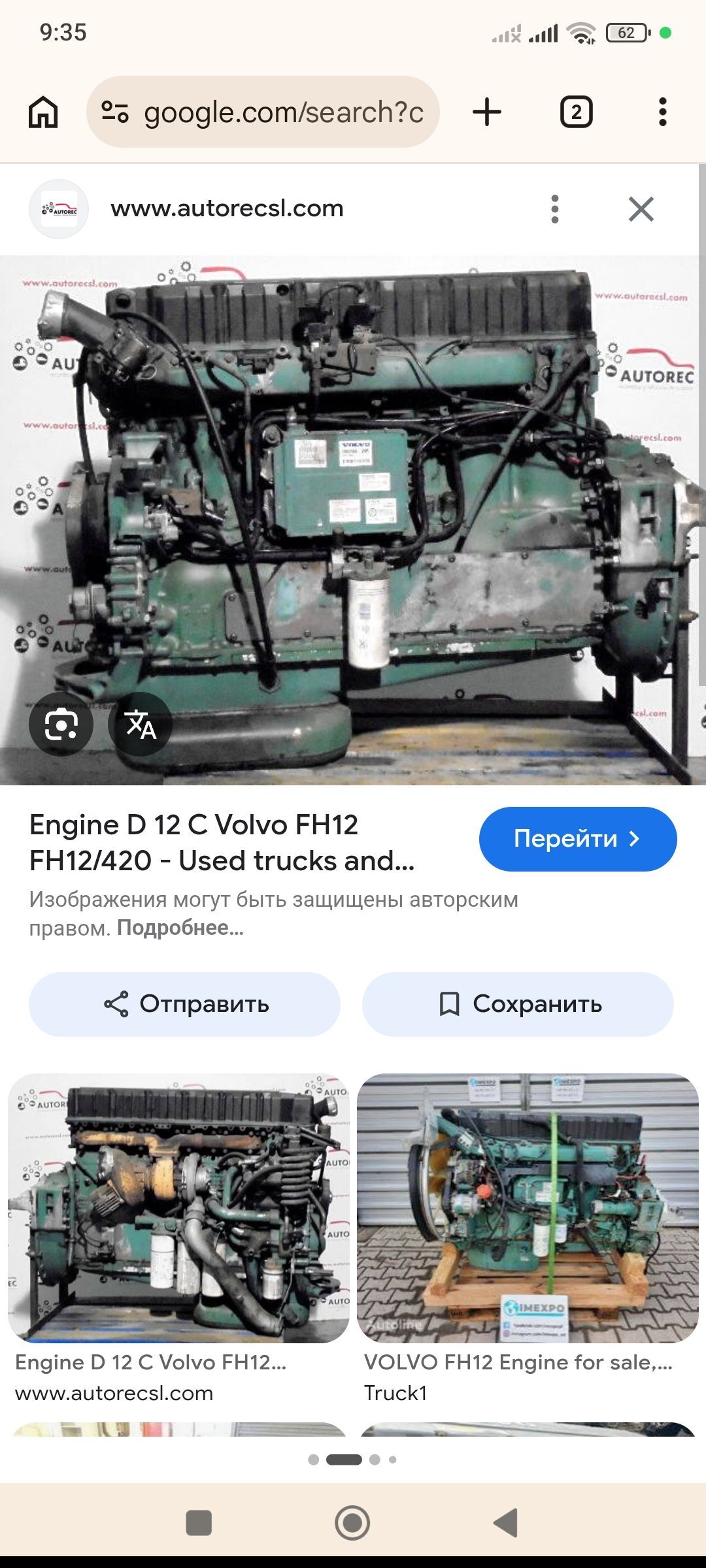Open recent apps from the navigation bar
706x1568 pixels.
[x=199, y=1523]
